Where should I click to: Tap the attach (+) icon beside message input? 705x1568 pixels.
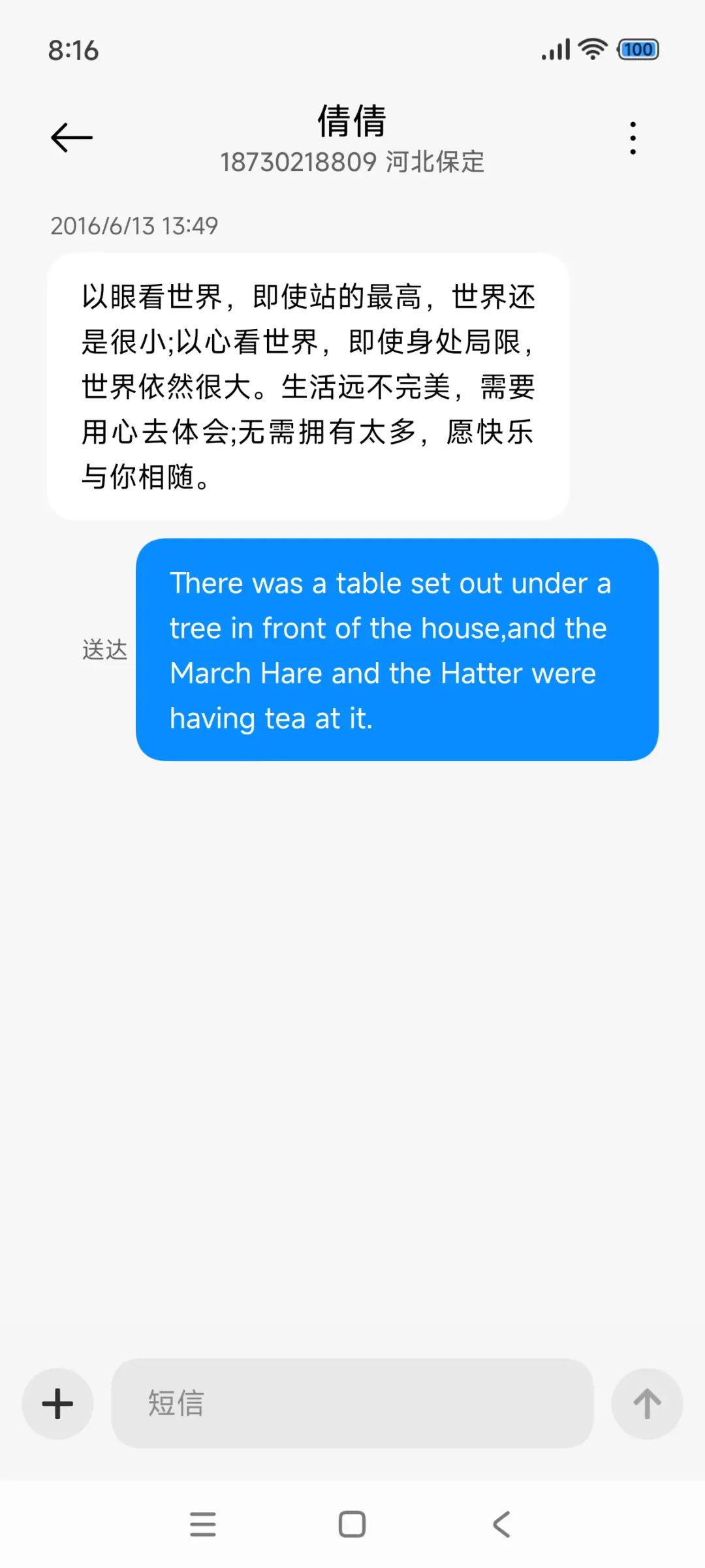pyautogui.click(x=57, y=1403)
